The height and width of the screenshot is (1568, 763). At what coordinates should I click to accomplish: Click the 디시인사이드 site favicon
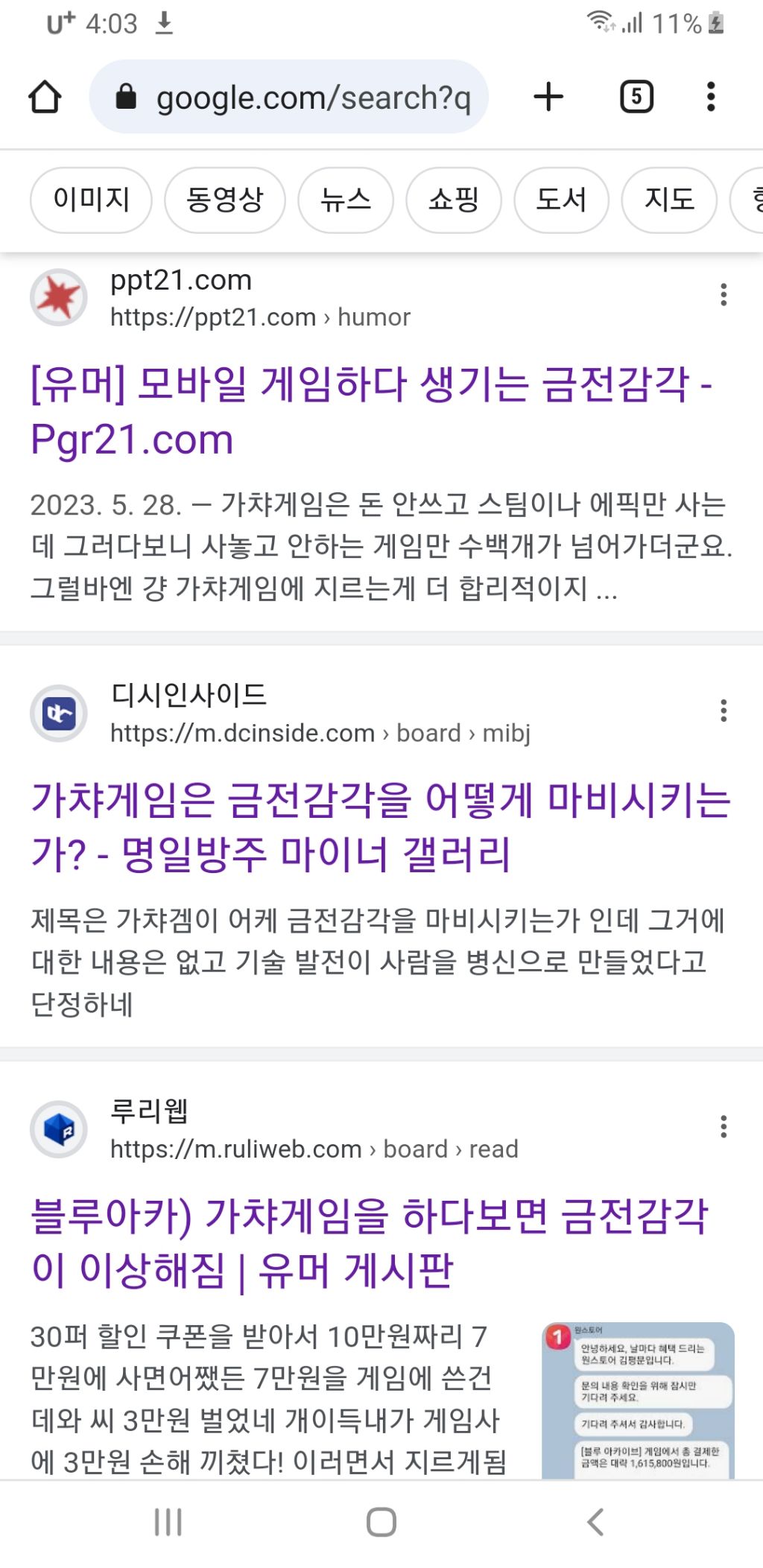(59, 713)
